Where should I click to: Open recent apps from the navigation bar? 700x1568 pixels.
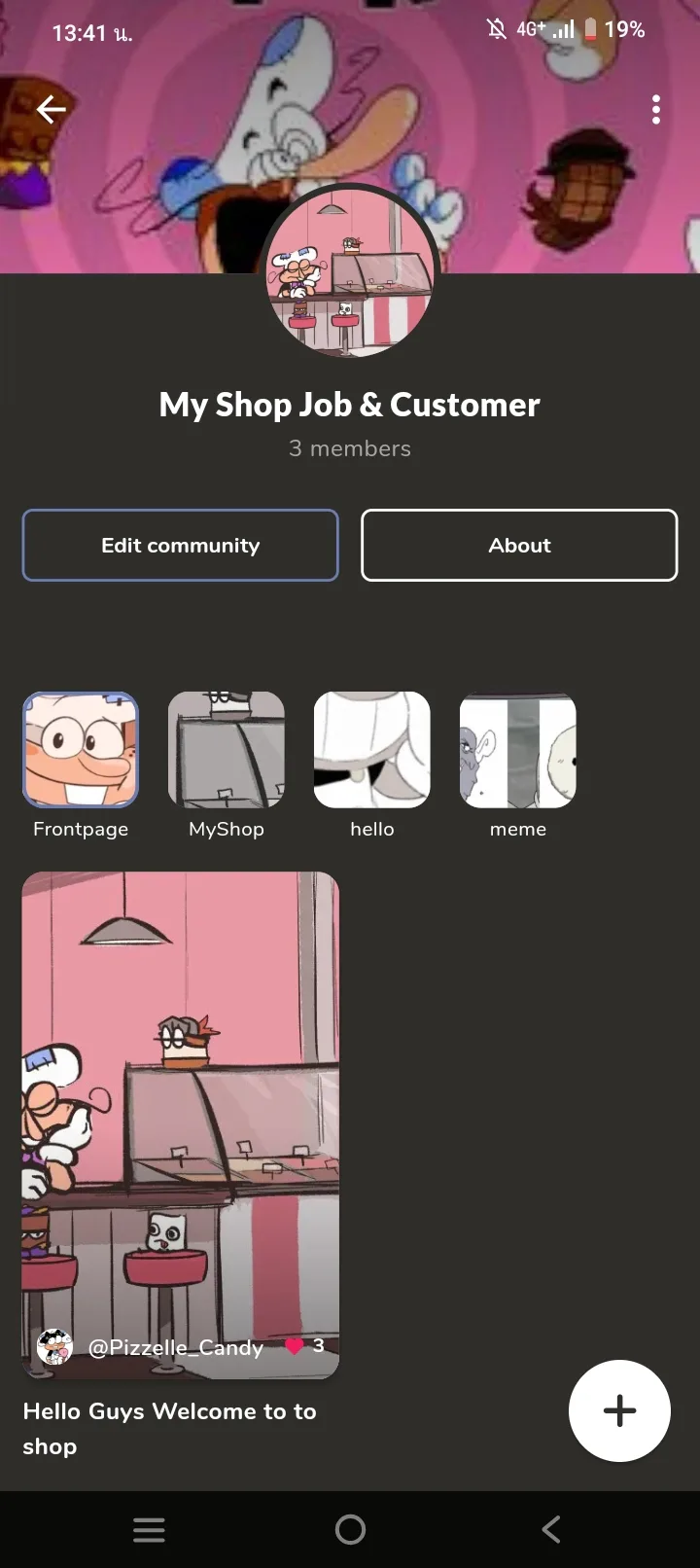[x=149, y=1530]
